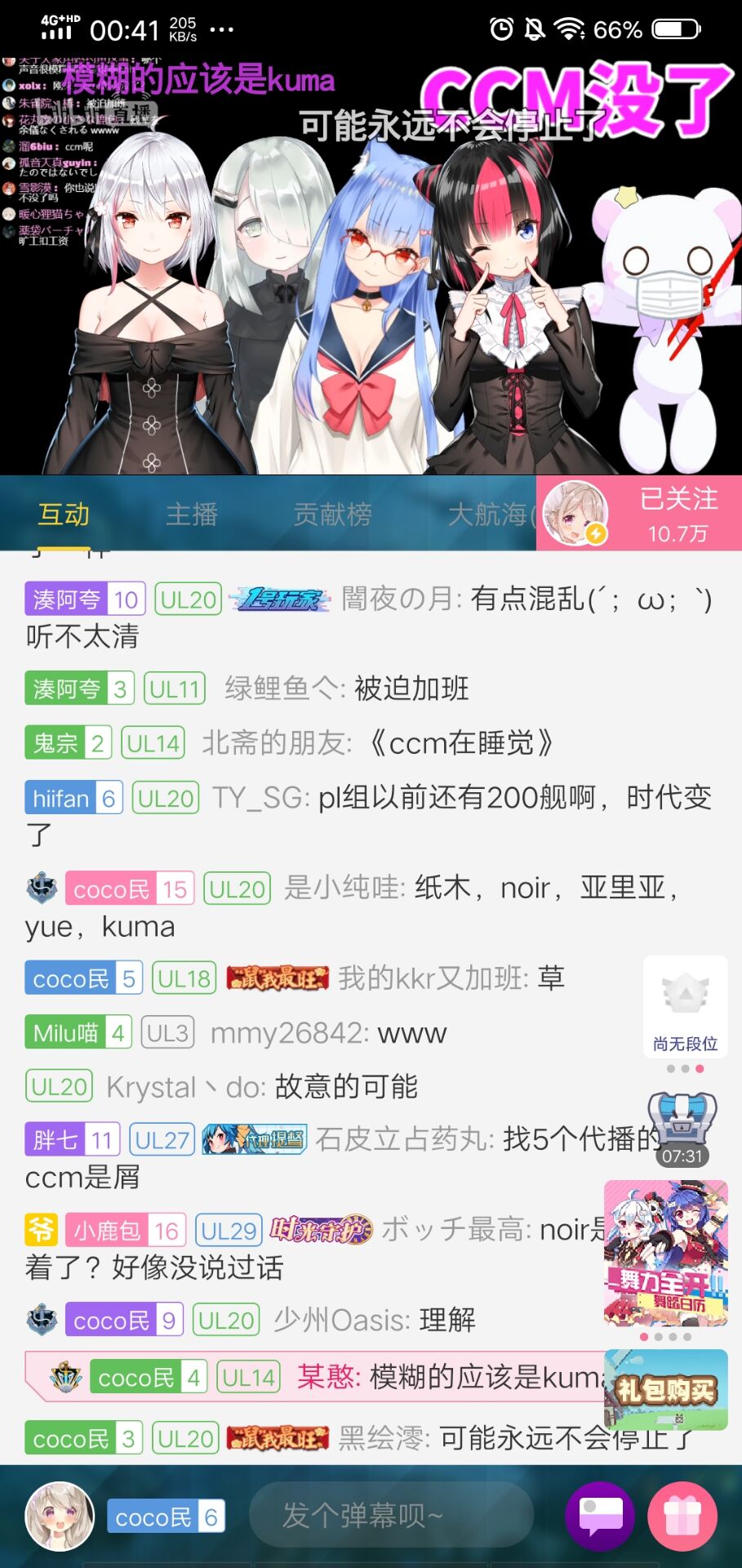Tap the 已关注 follow button

click(678, 514)
